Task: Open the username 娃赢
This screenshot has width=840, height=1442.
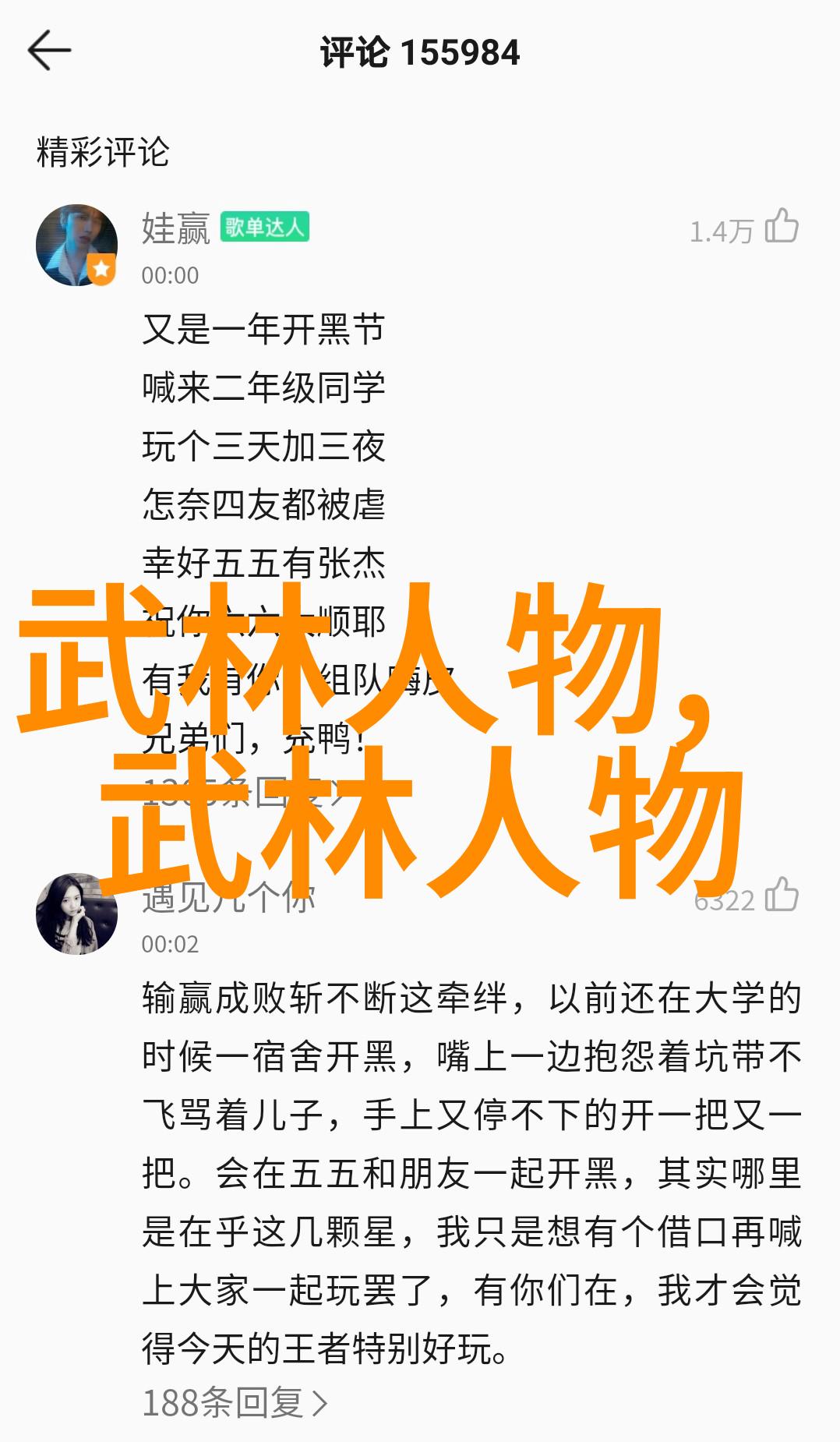Action: 176,228
